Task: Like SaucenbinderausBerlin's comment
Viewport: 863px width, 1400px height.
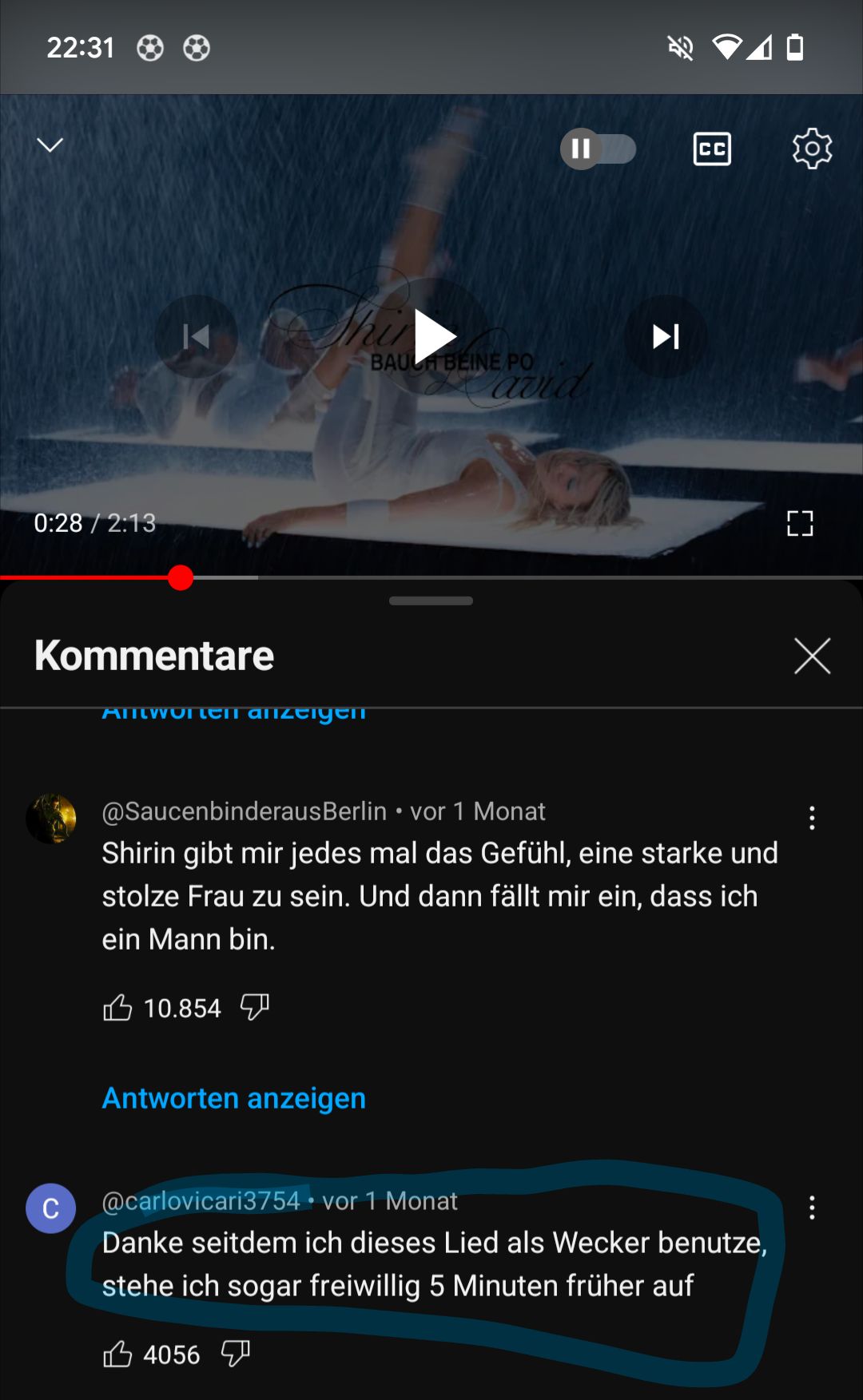Action: click(117, 1008)
